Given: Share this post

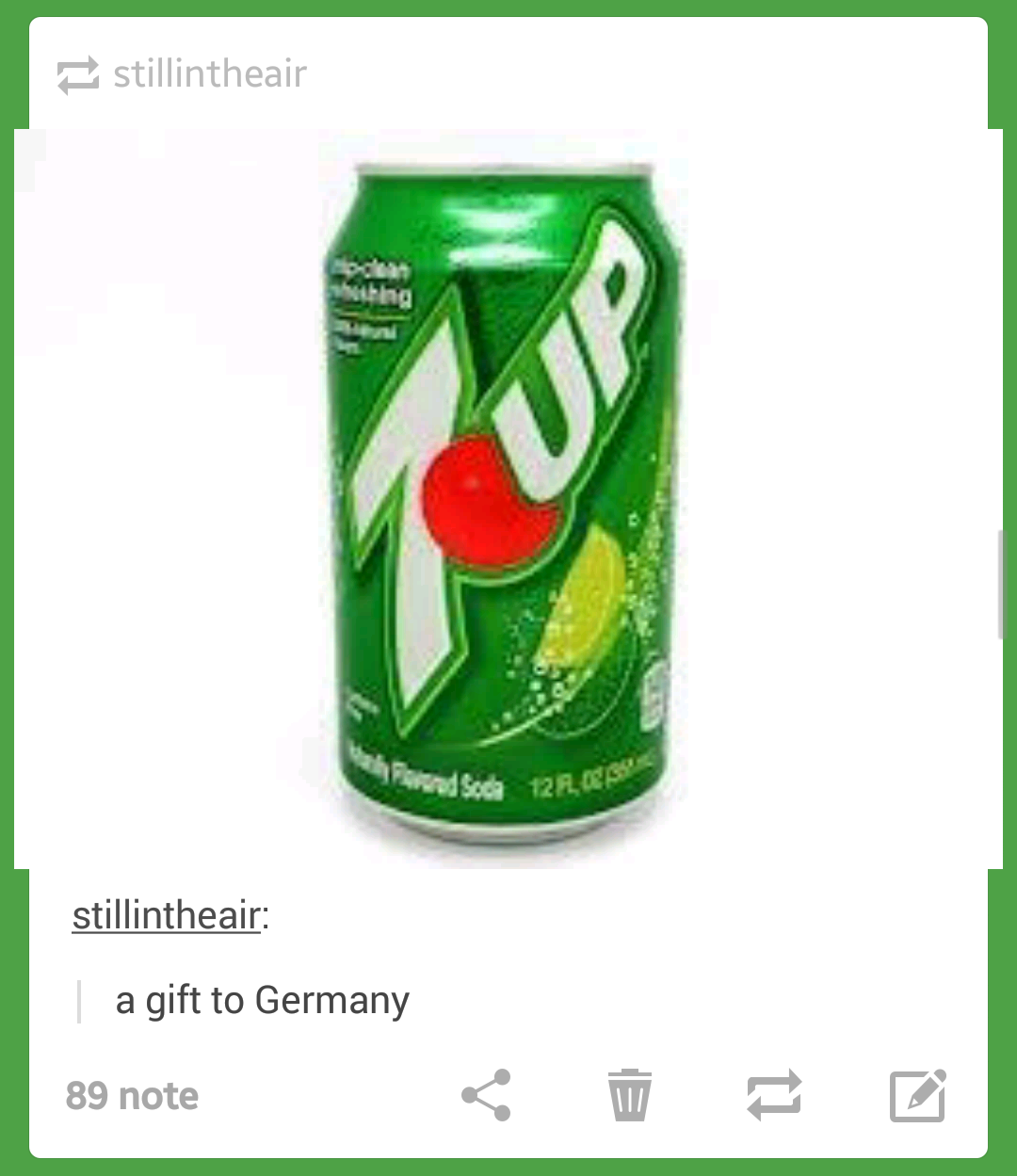Looking at the screenshot, I should click(x=486, y=1095).
